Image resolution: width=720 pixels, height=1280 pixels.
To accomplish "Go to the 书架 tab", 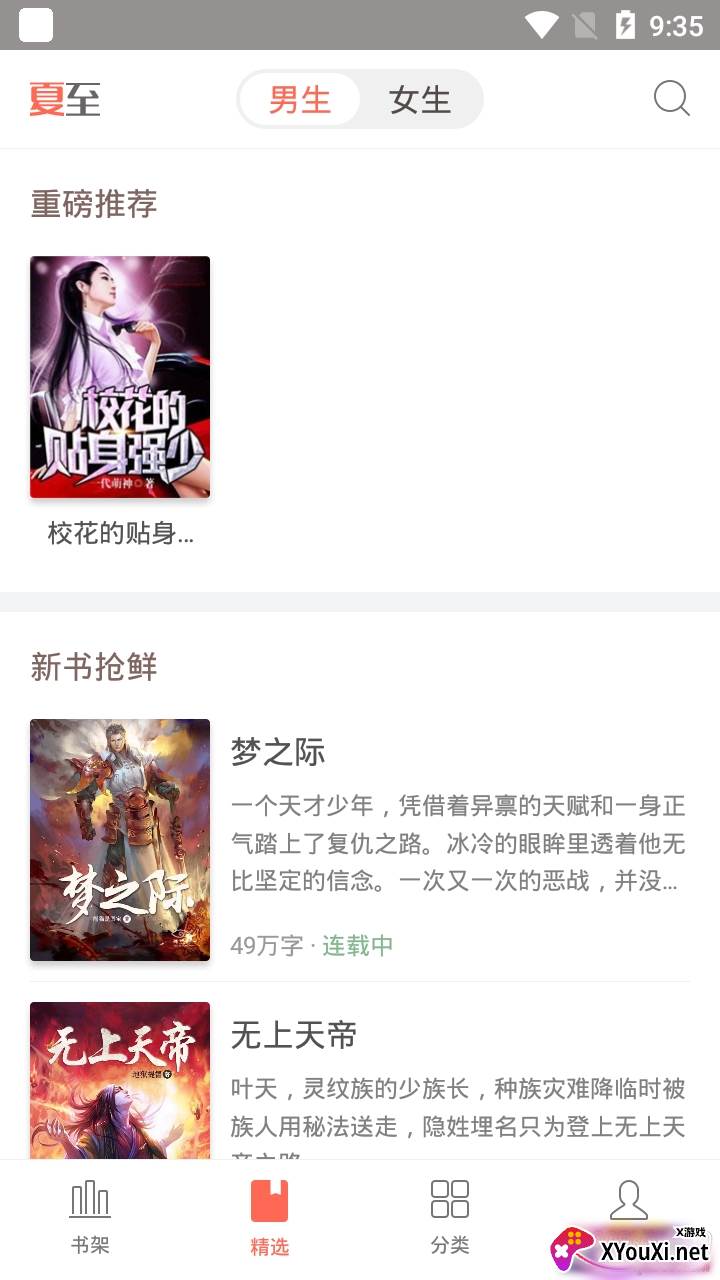I will click(90, 1217).
